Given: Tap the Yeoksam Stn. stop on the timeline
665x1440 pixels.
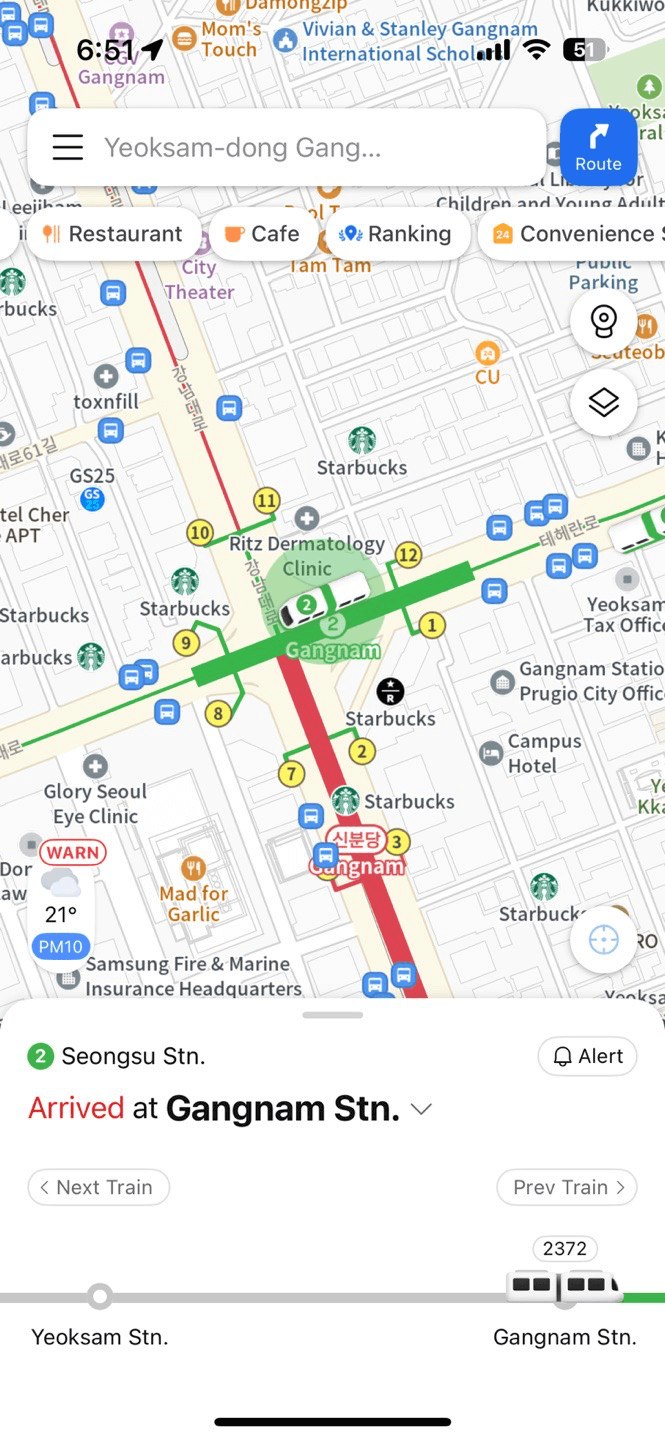Looking at the screenshot, I should 100,1297.
